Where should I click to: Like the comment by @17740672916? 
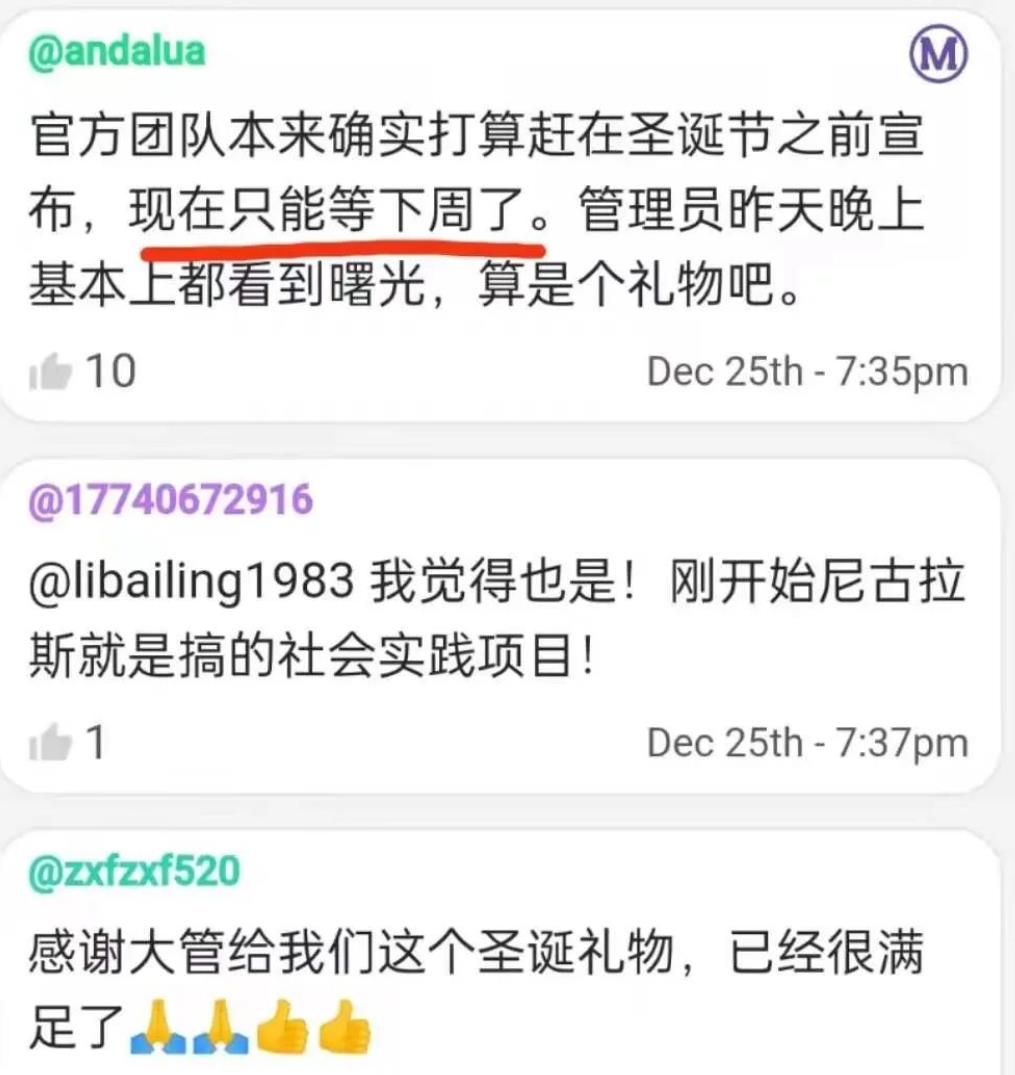52,743
